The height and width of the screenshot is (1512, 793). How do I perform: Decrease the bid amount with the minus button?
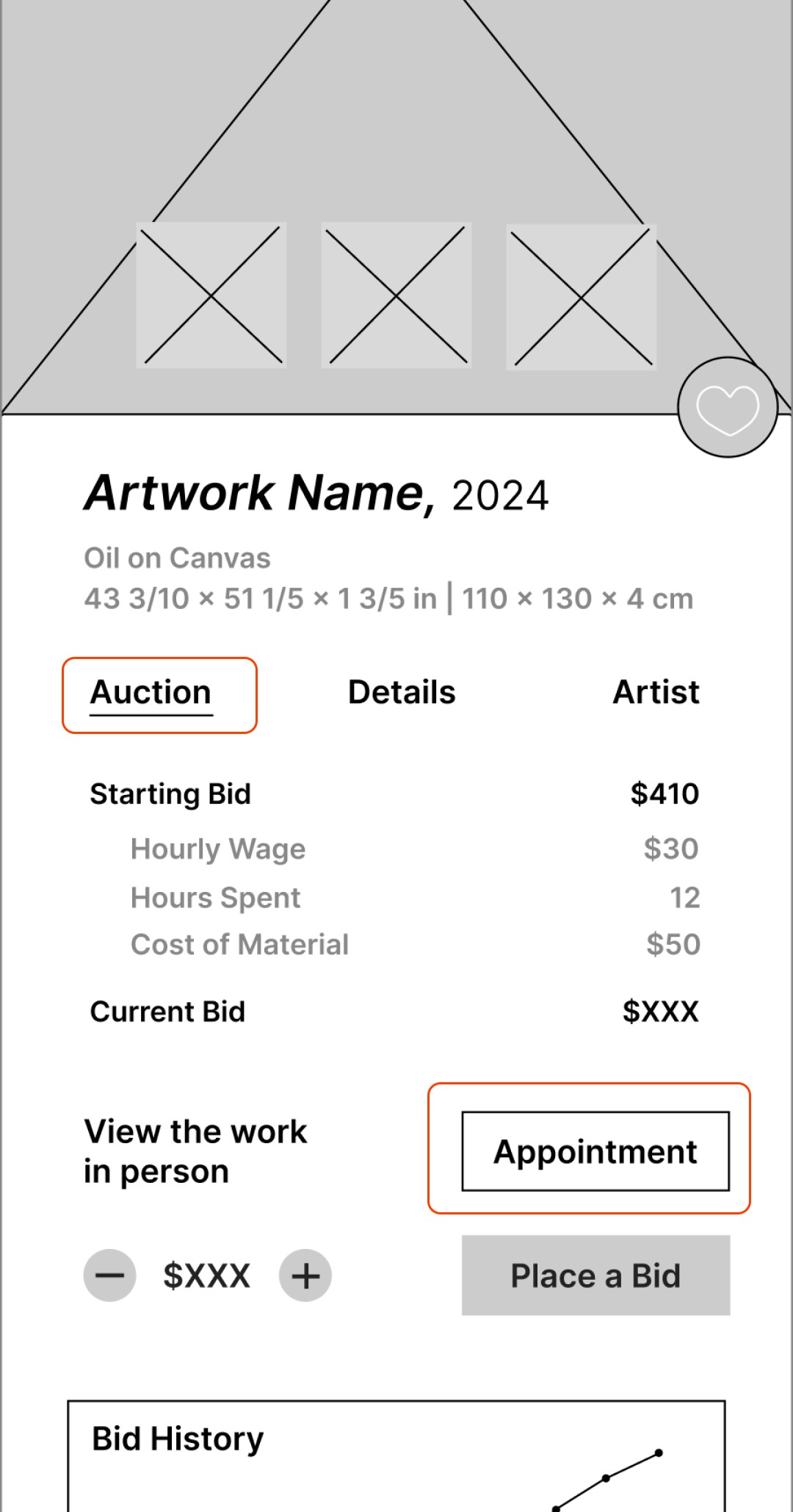110,1275
